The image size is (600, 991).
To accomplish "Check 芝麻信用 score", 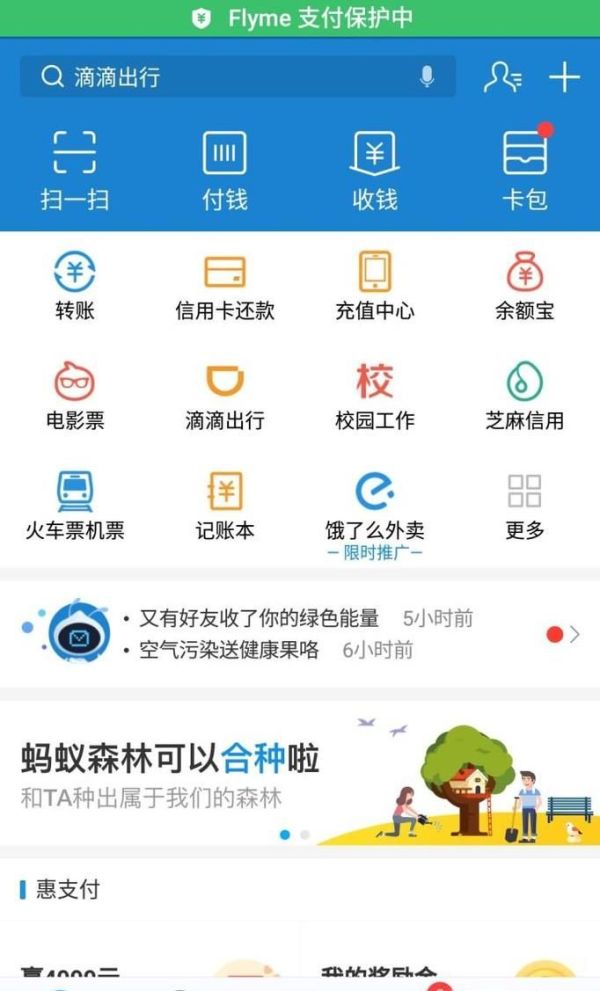I will [525, 396].
